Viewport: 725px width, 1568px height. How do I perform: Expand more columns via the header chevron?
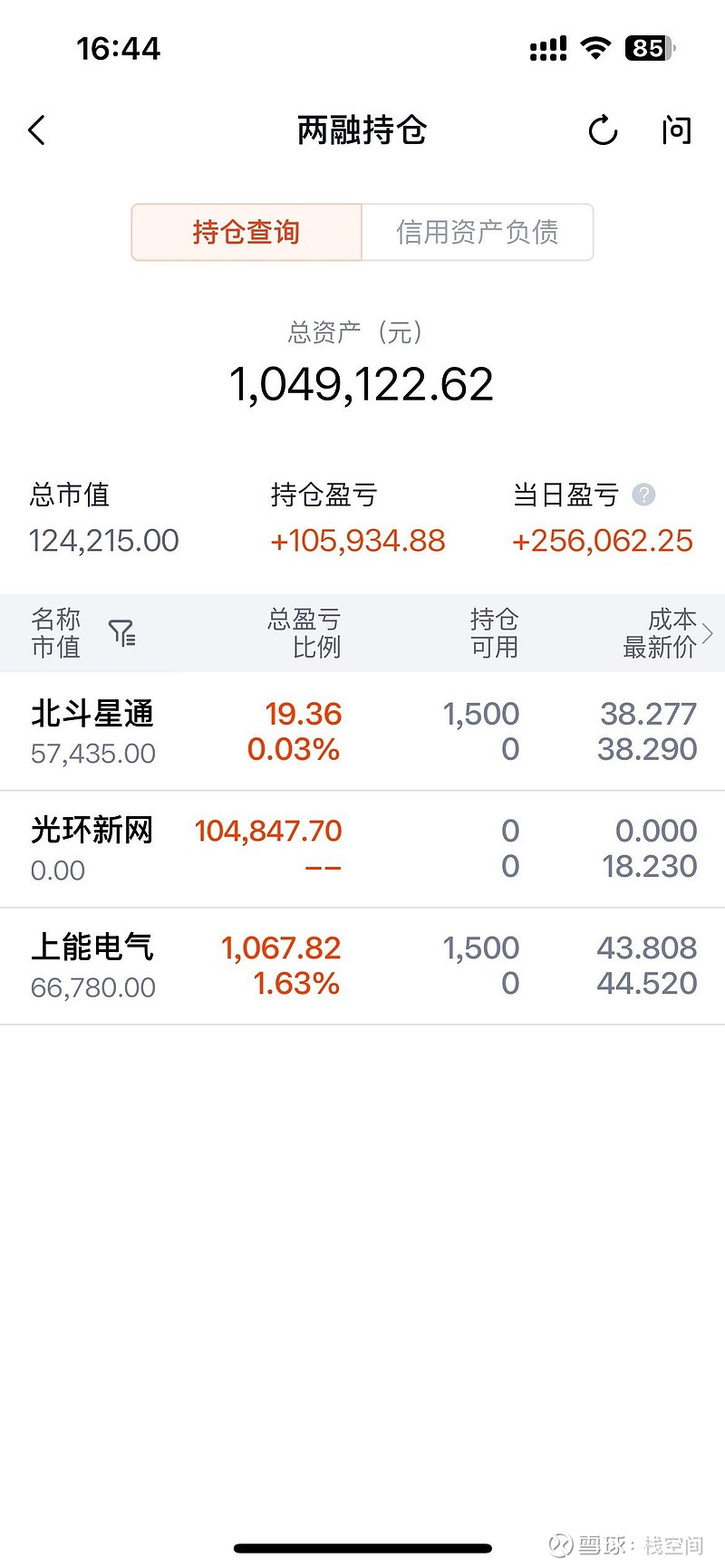coord(708,633)
